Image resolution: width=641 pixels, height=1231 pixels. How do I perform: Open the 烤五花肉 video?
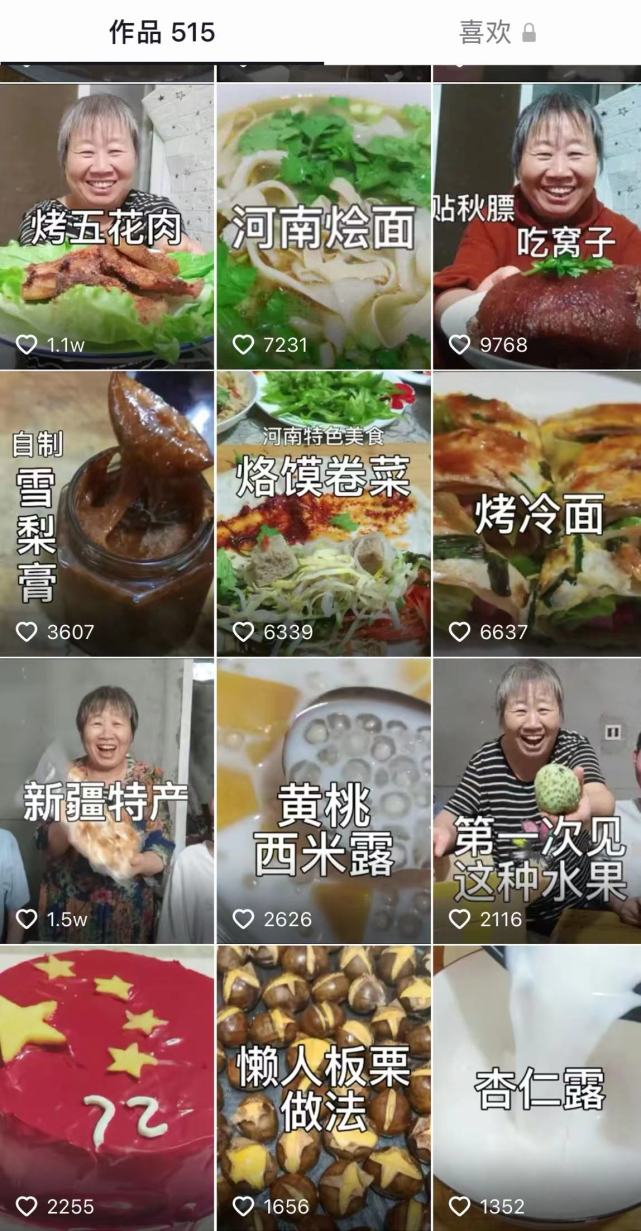(x=107, y=226)
